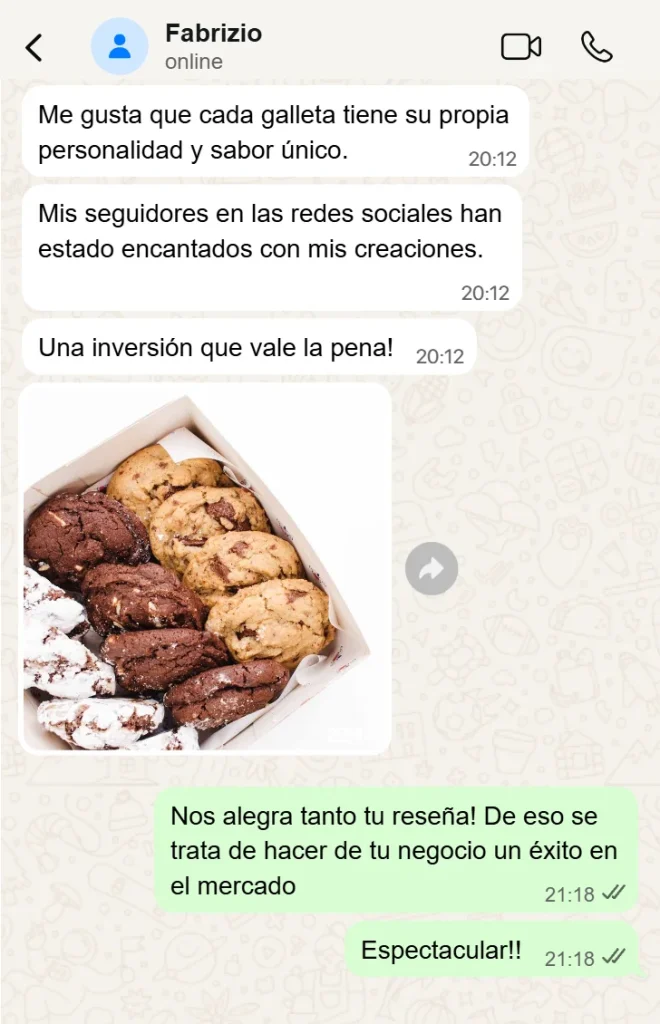Start a voice call with Fabrizio

(597, 47)
